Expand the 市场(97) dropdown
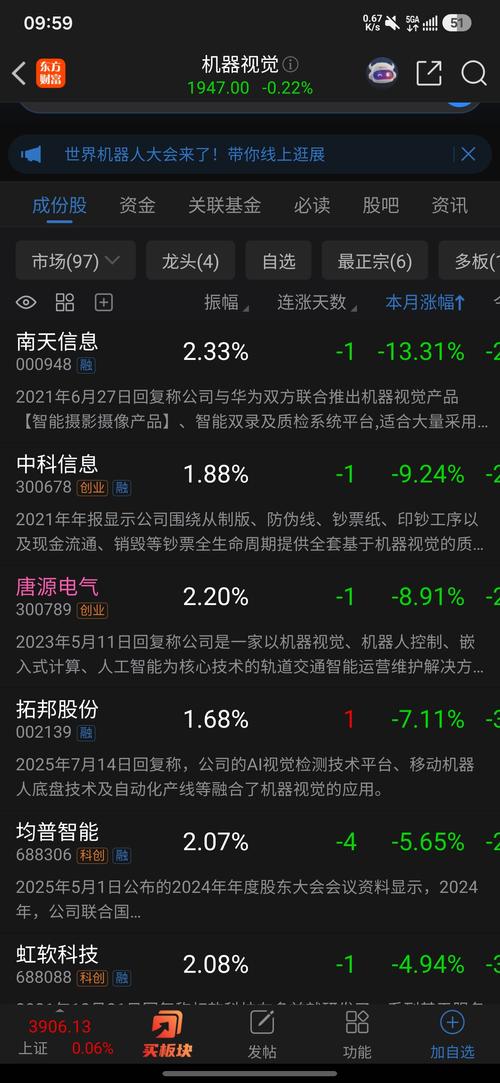500x1083 pixels. point(75,260)
